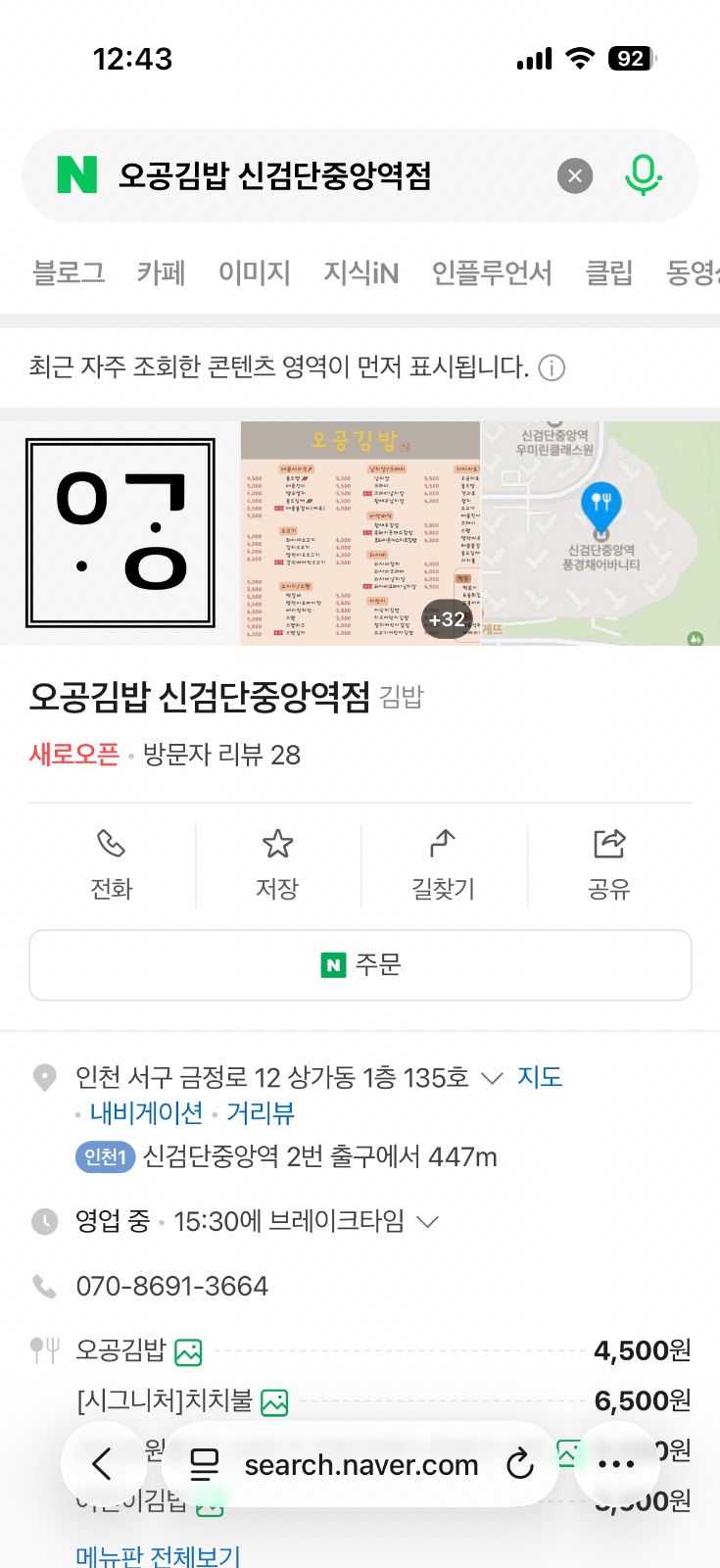Viewport: 720px width, 1568px height.
Task: Tap the +32 photos overlay thumbnail
Action: [x=447, y=619]
